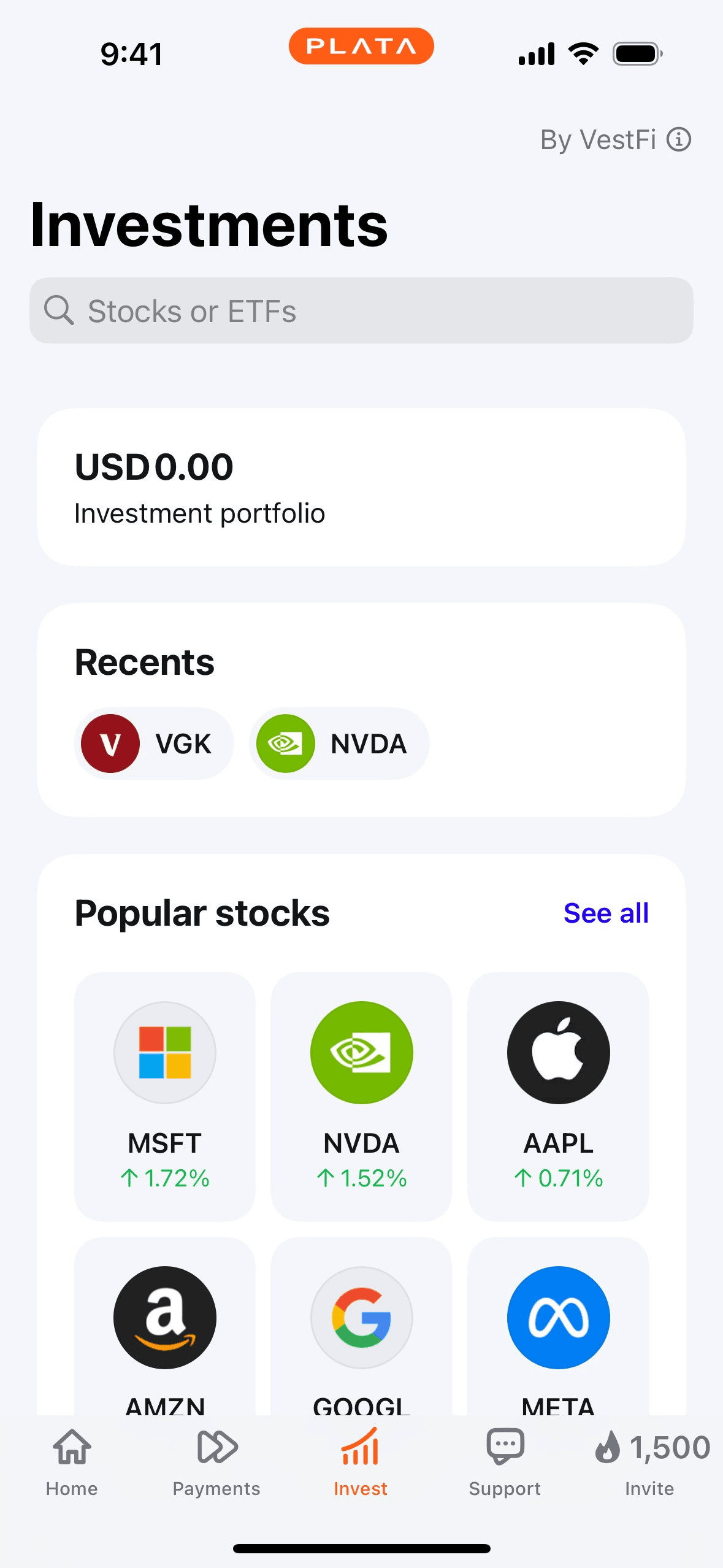Open the Investment portfolio card

361,487
